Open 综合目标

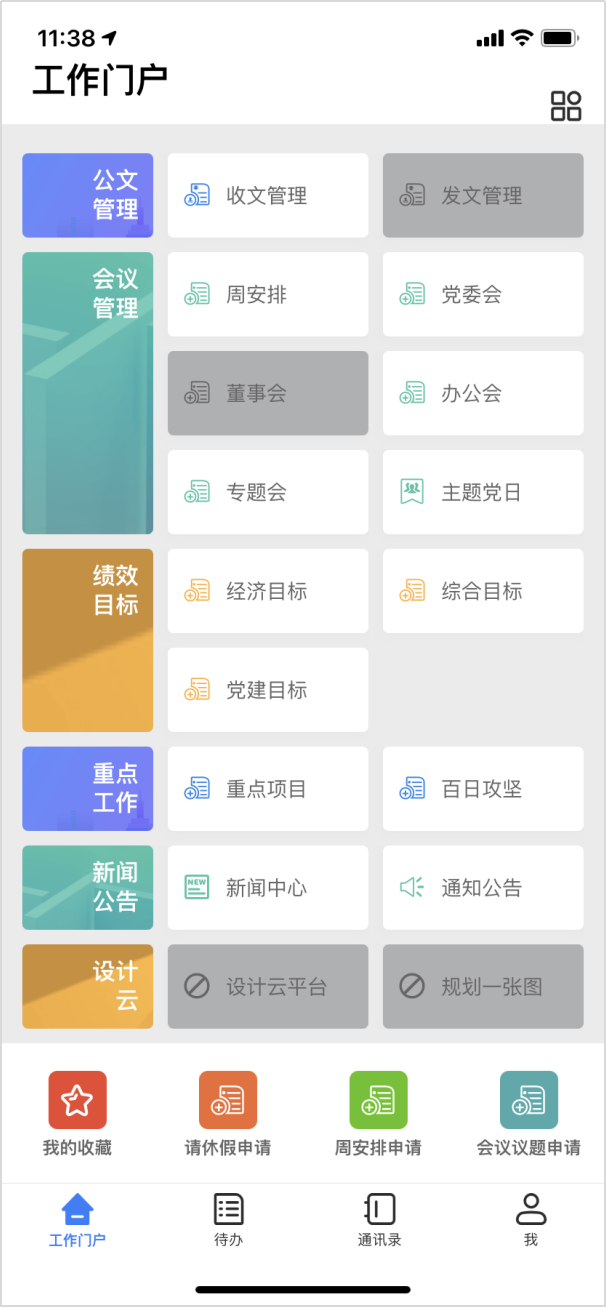click(x=482, y=591)
